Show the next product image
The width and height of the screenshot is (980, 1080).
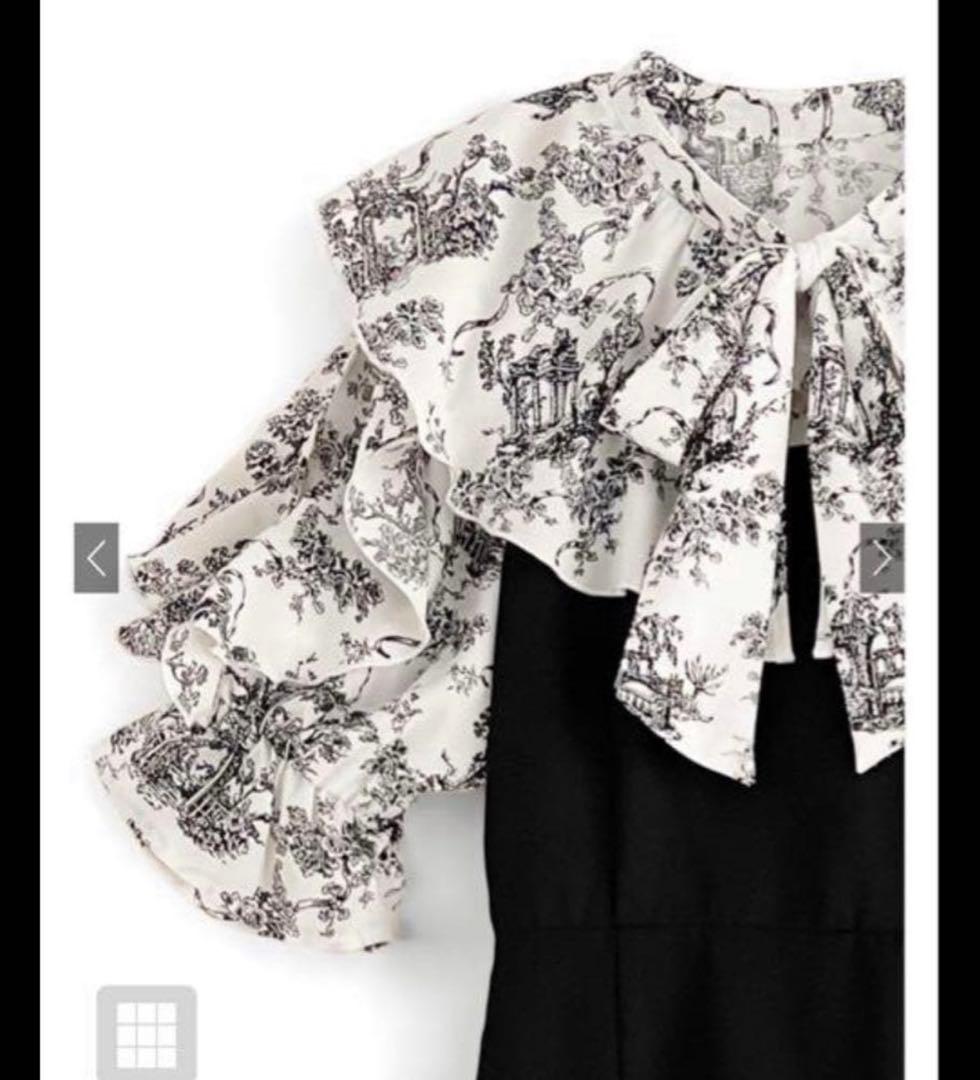pos(882,558)
